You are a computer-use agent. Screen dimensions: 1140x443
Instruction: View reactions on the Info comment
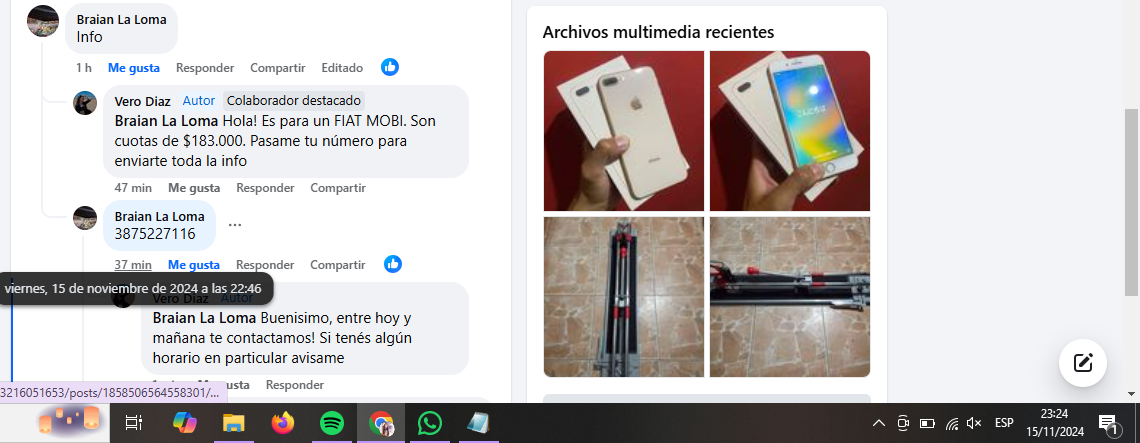[390, 68]
